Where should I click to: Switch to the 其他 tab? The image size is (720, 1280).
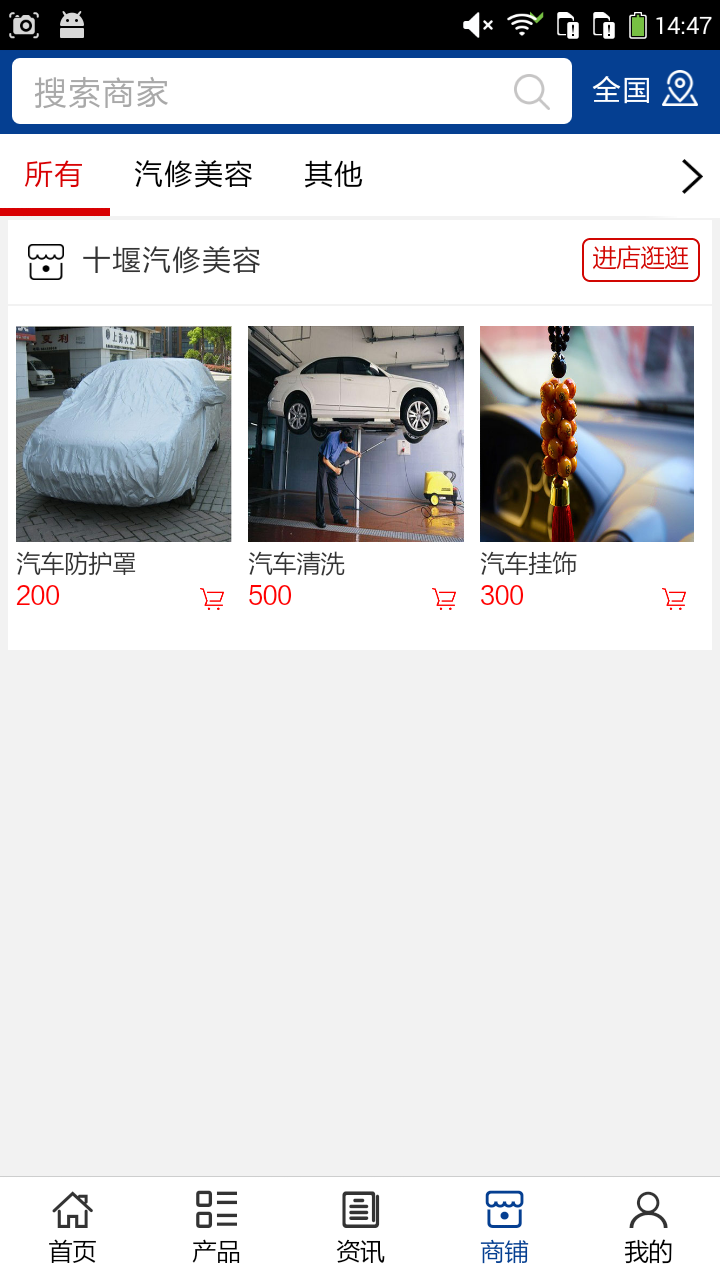[333, 175]
